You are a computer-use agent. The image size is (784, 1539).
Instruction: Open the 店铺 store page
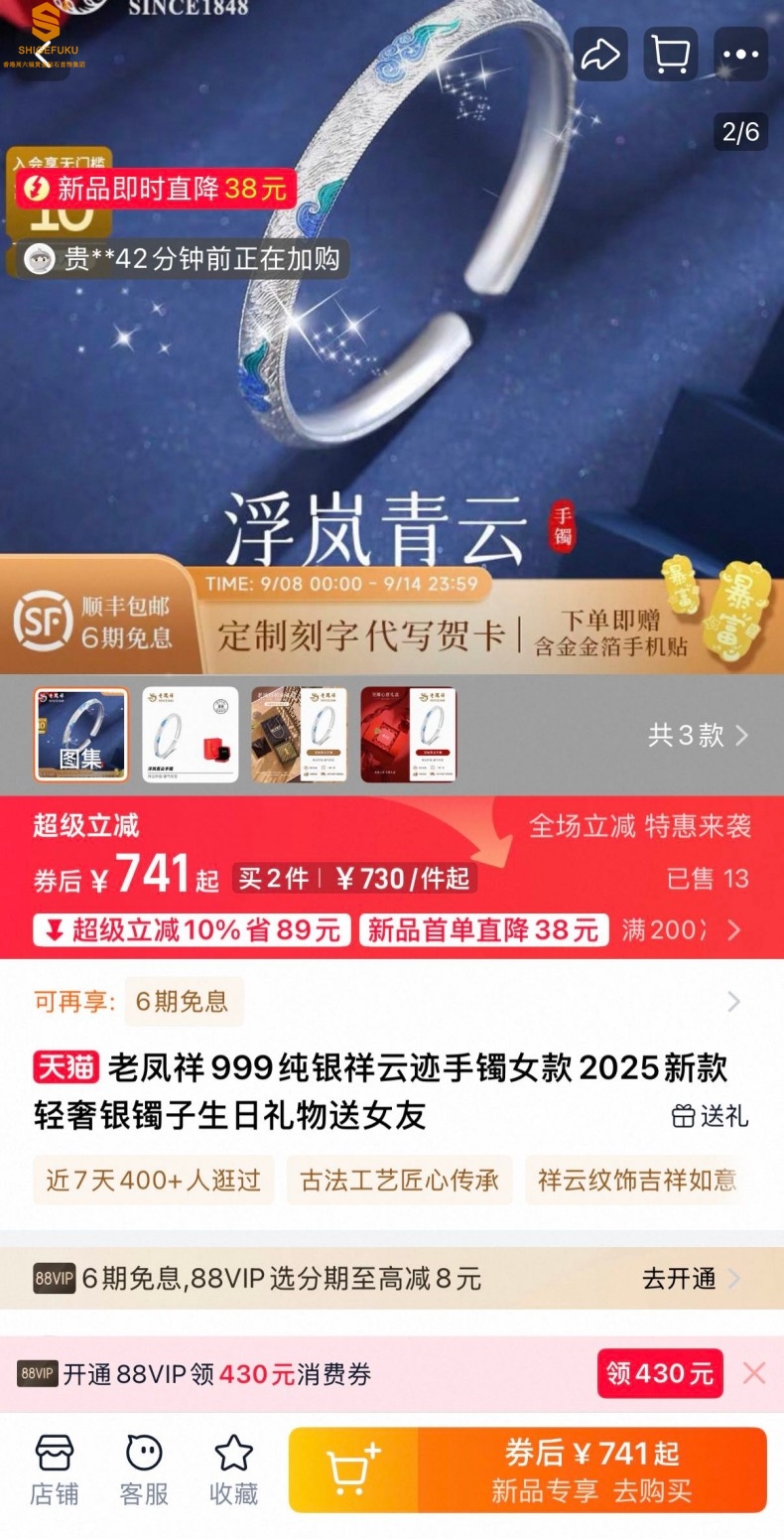pos(55,1470)
